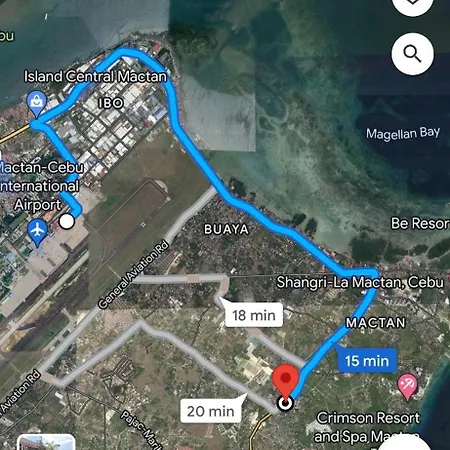Screen dimensions: 450x450
Task: Tap the search magnifier button
Action: [413, 54]
